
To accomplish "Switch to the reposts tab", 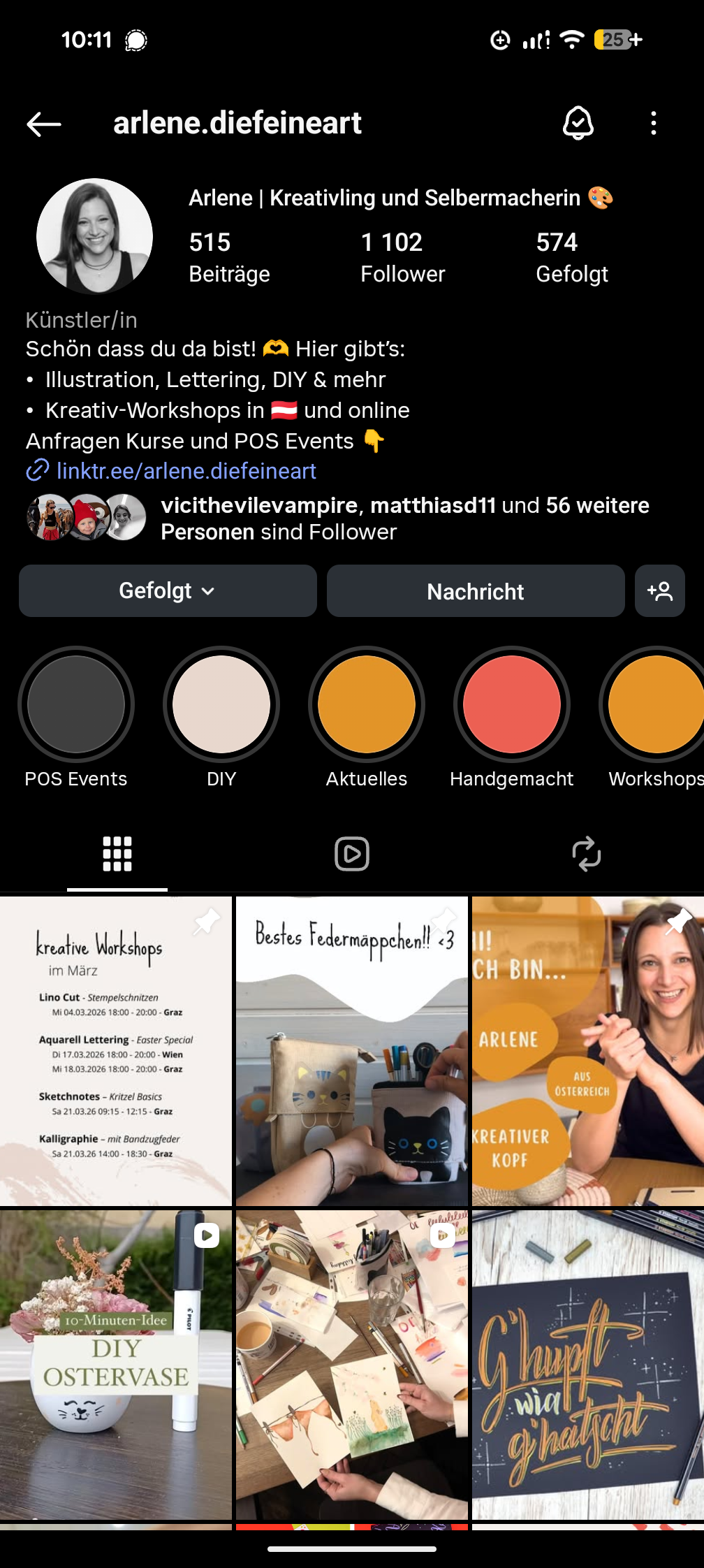I will click(586, 854).
